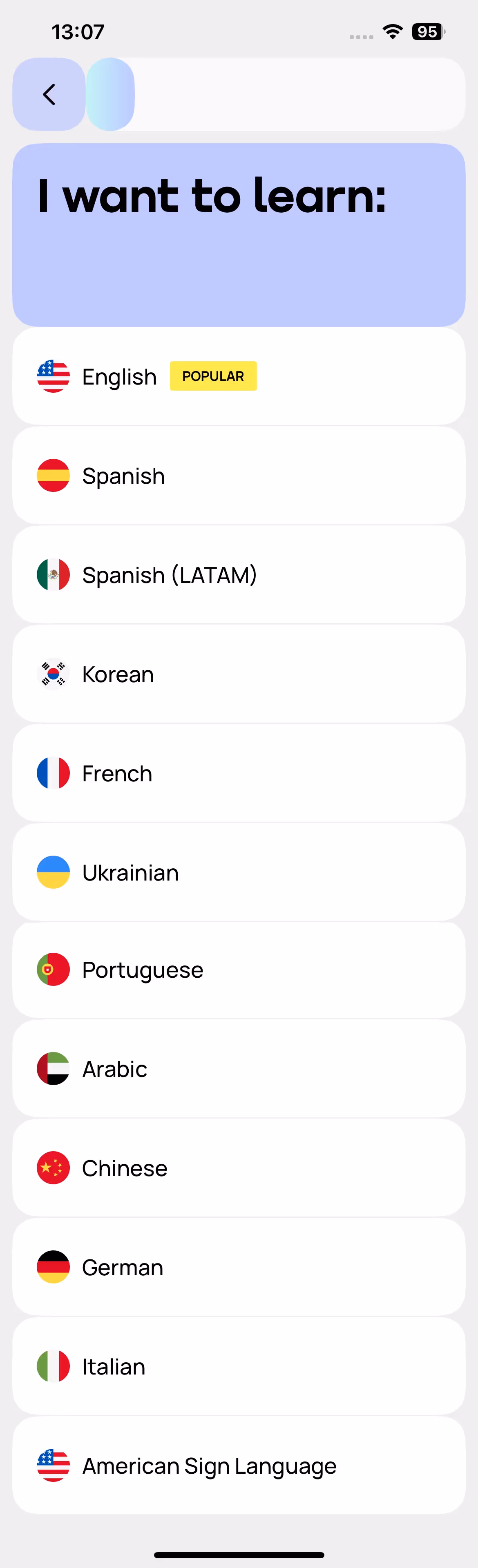The image size is (478, 1568).
Task: Go back with the arrow button
Action: click(x=49, y=94)
